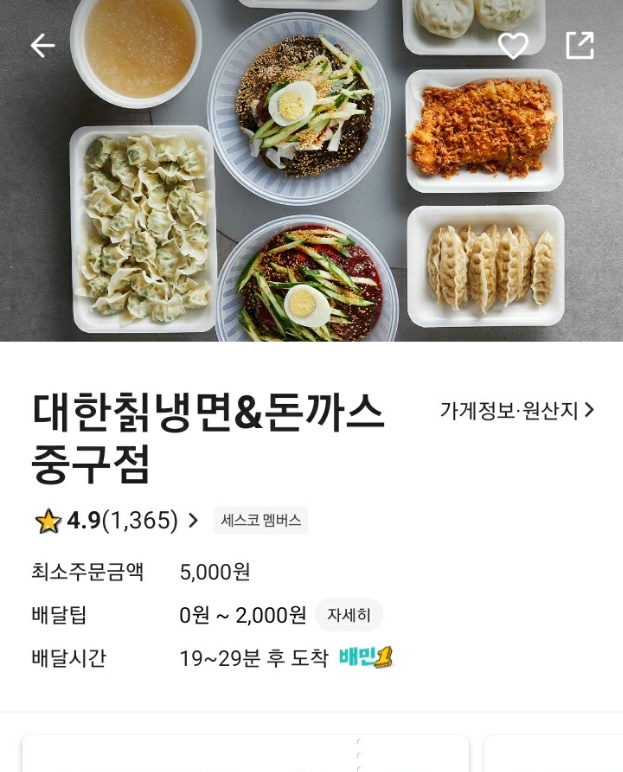Viewport: 623px width, 772px height.
Task: Open the 세스코 멤버스 badge
Action: point(261,521)
